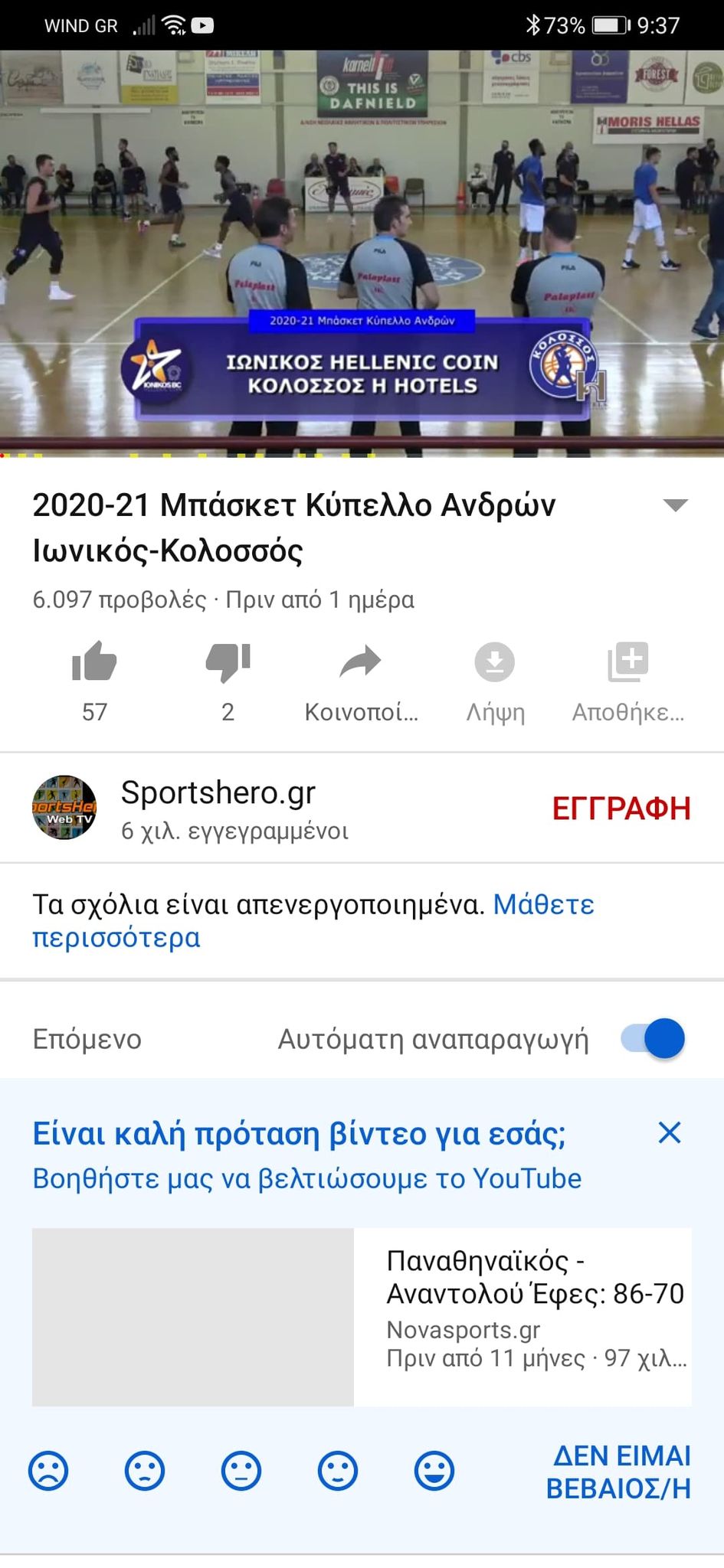724x1568 pixels.
Task: Dislike the Ιωνικός-Κολοσσός video
Action: point(228,663)
